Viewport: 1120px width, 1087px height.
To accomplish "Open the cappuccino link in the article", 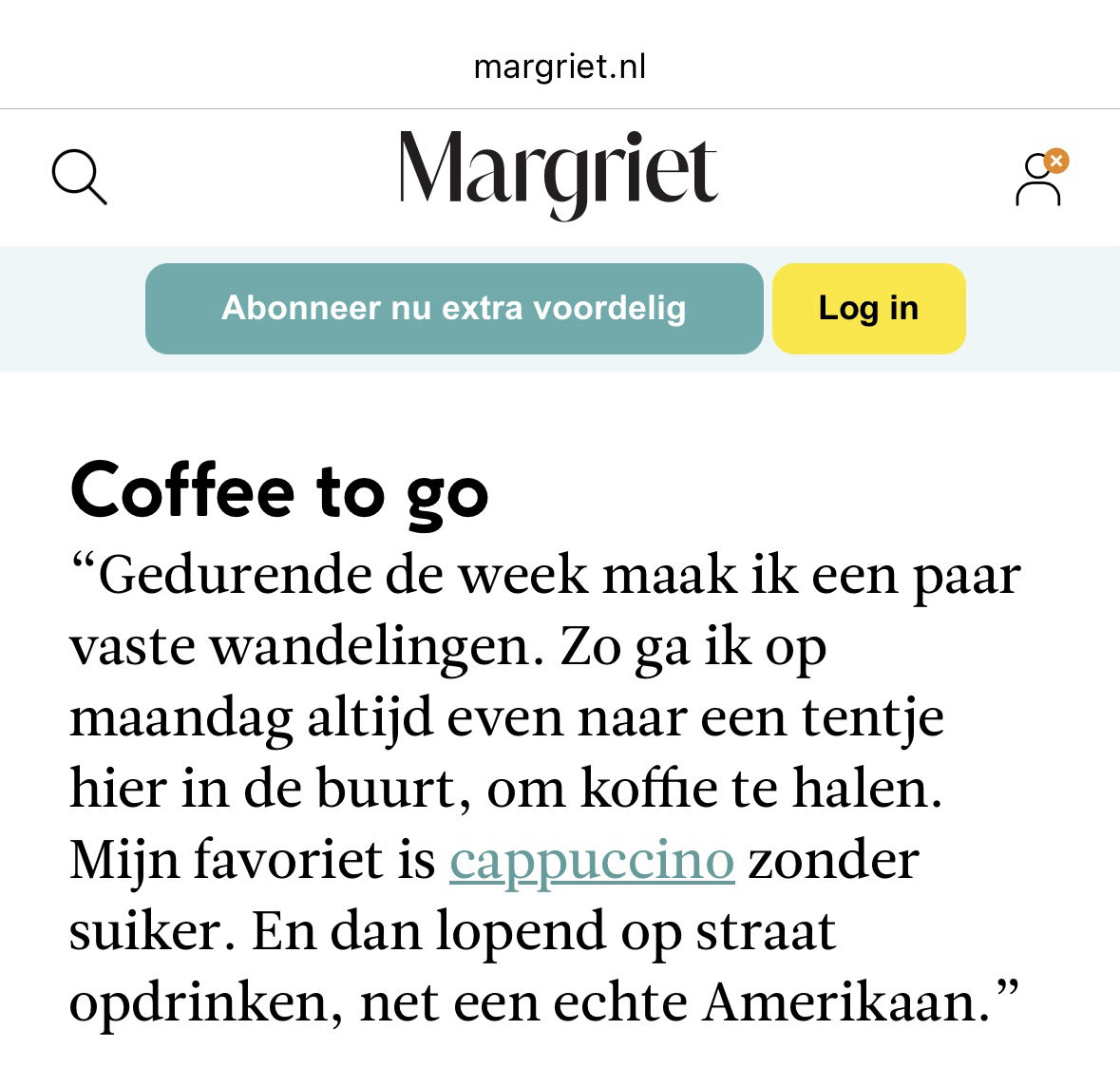I will tap(591, 861).
